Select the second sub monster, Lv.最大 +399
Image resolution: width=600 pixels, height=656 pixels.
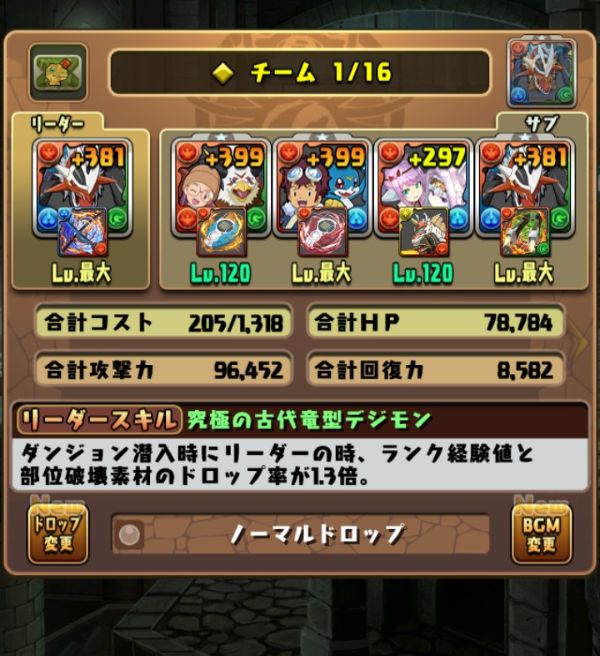(321, 189)
